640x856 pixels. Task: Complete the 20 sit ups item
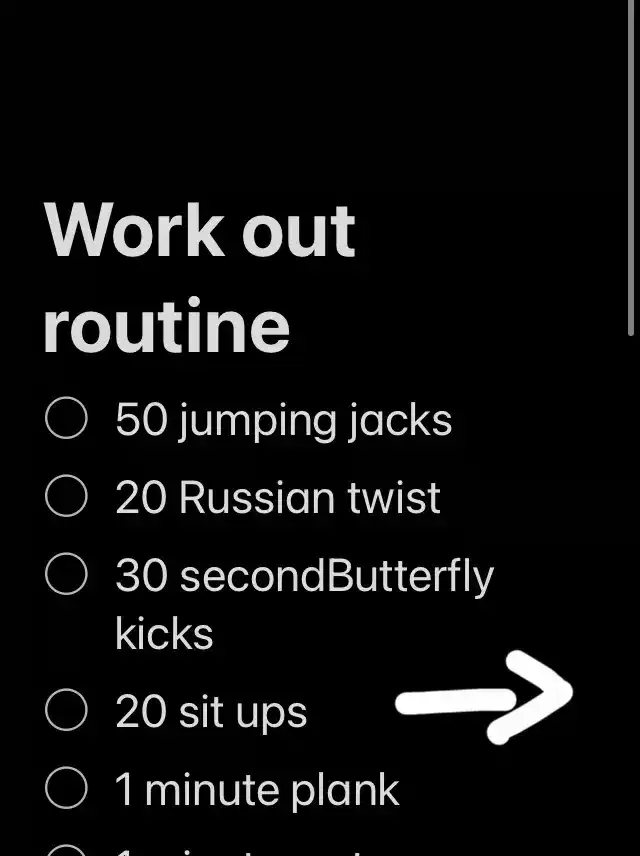click(x=66, y=711)
